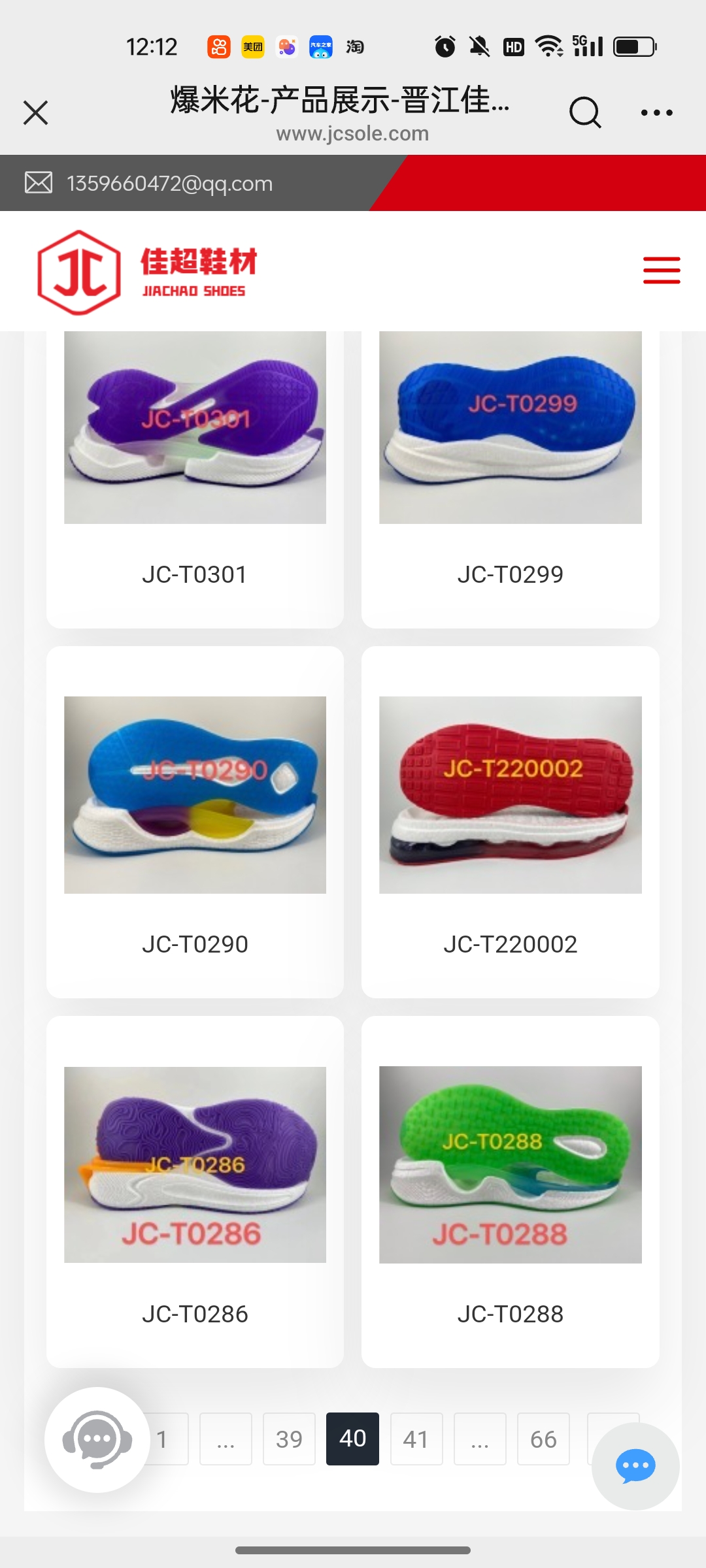Open product card JC-T0301
The image size is (706, 1568).
tap(195, 457)
